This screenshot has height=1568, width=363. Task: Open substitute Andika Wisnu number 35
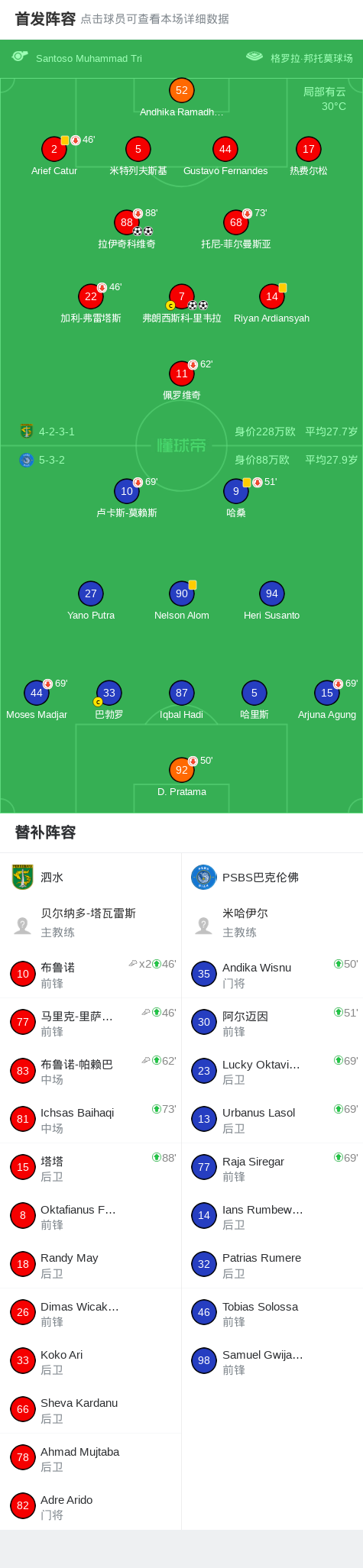(272, 974)
